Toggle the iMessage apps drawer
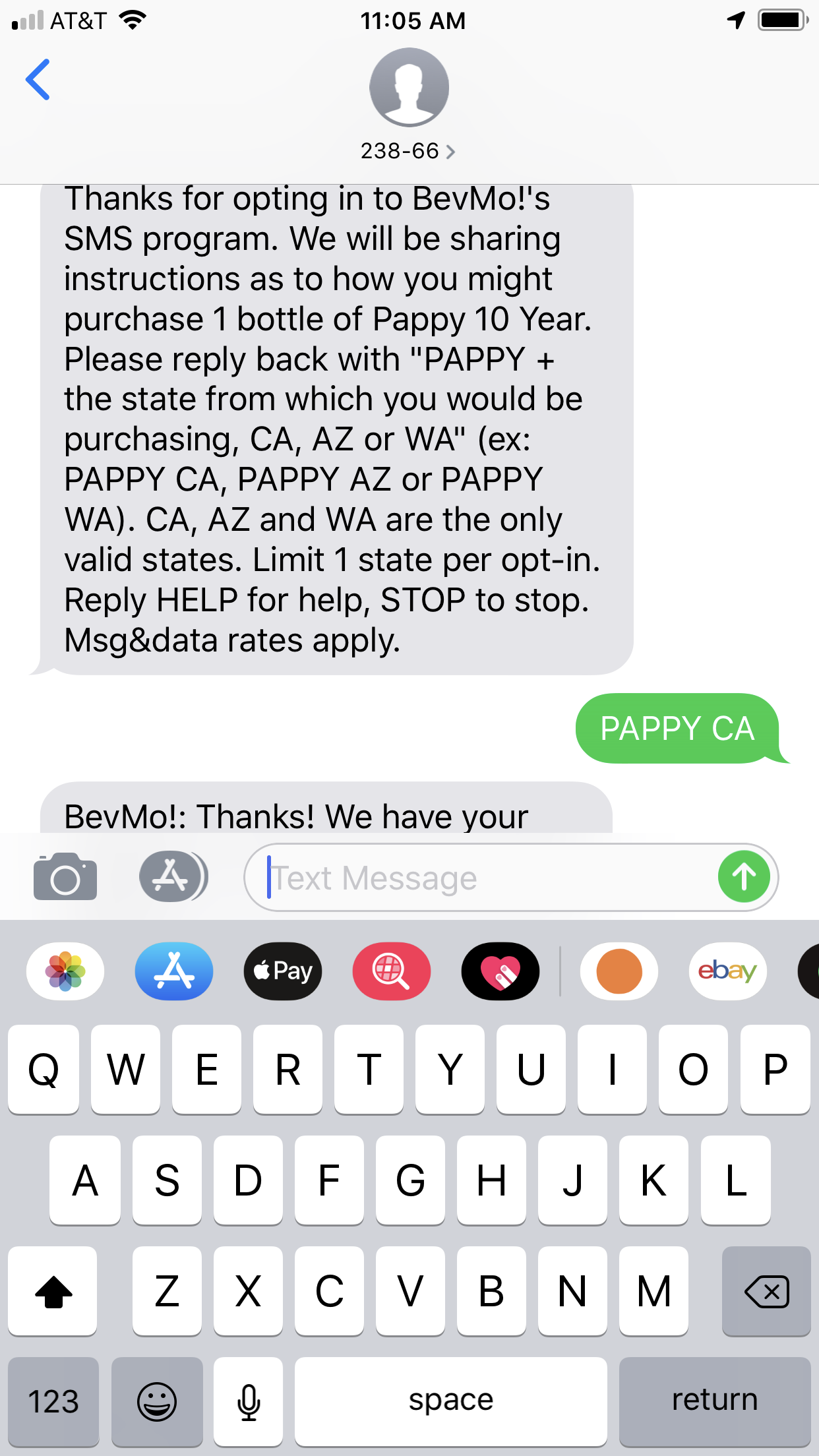Image resolution: width=819 pixels, height=1456 pixels. point(173,877)
